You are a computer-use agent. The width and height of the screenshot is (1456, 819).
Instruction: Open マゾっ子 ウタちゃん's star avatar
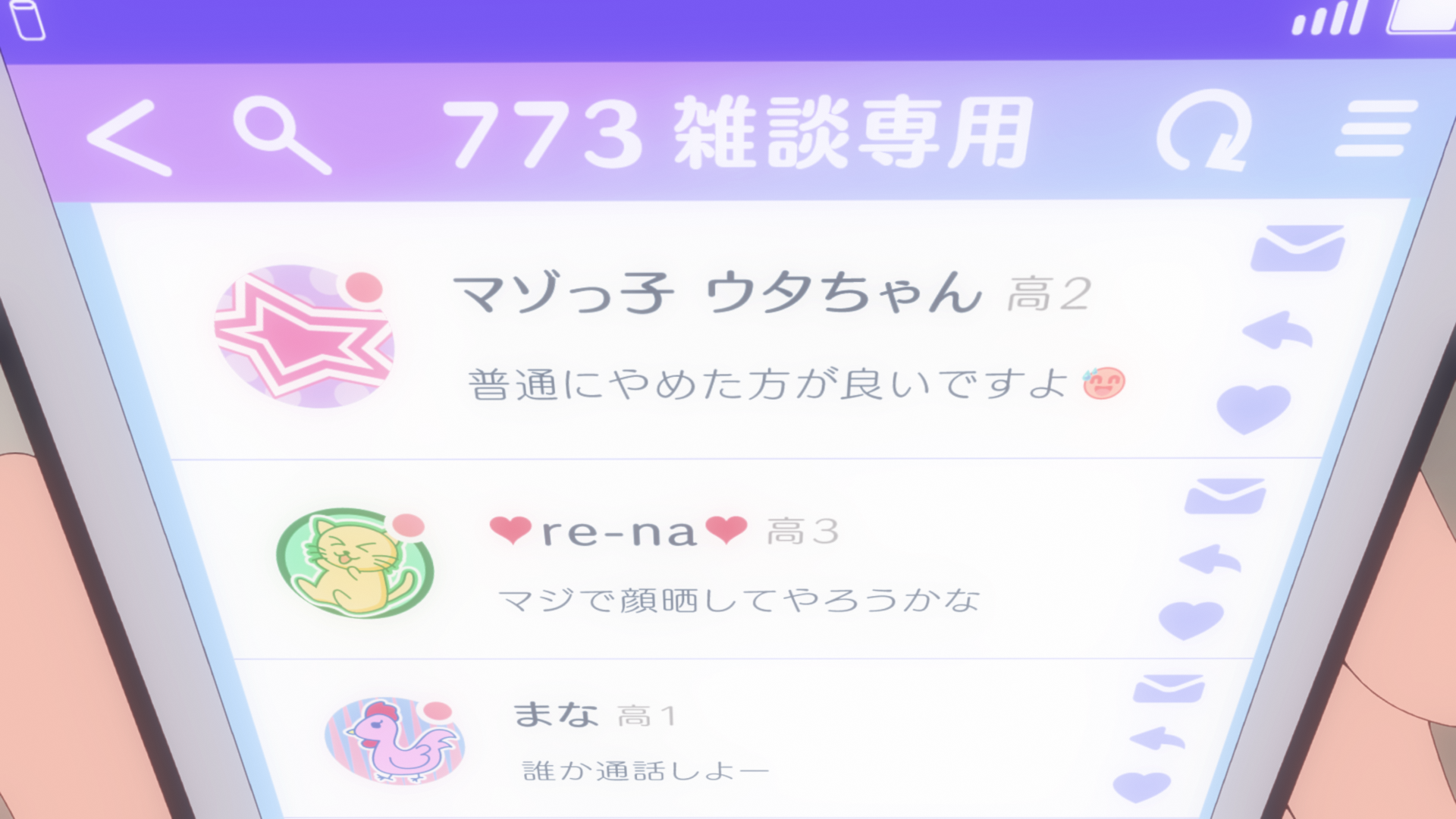[305, 335]
